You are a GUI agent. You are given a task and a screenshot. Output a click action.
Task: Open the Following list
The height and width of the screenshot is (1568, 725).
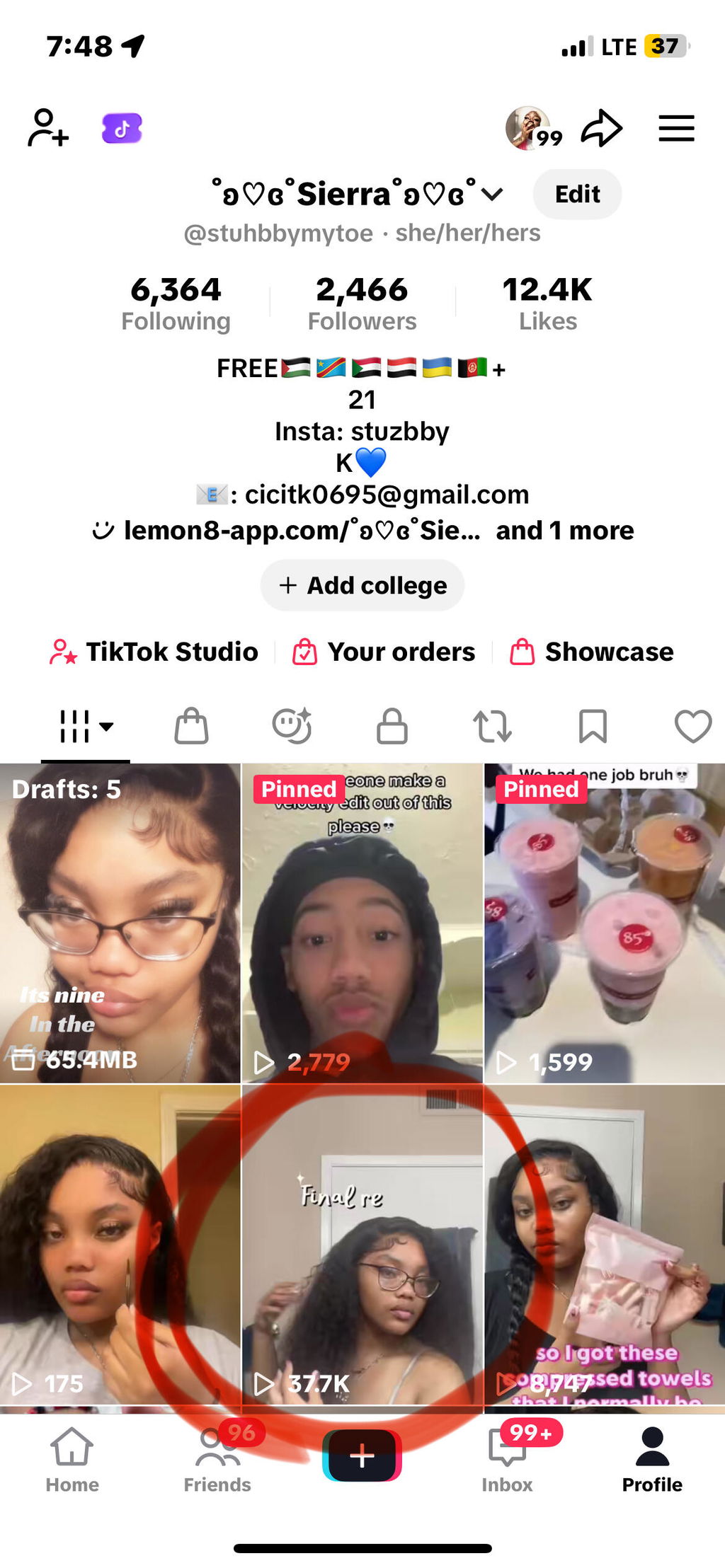pyautogui.click(x=176, y=304)
